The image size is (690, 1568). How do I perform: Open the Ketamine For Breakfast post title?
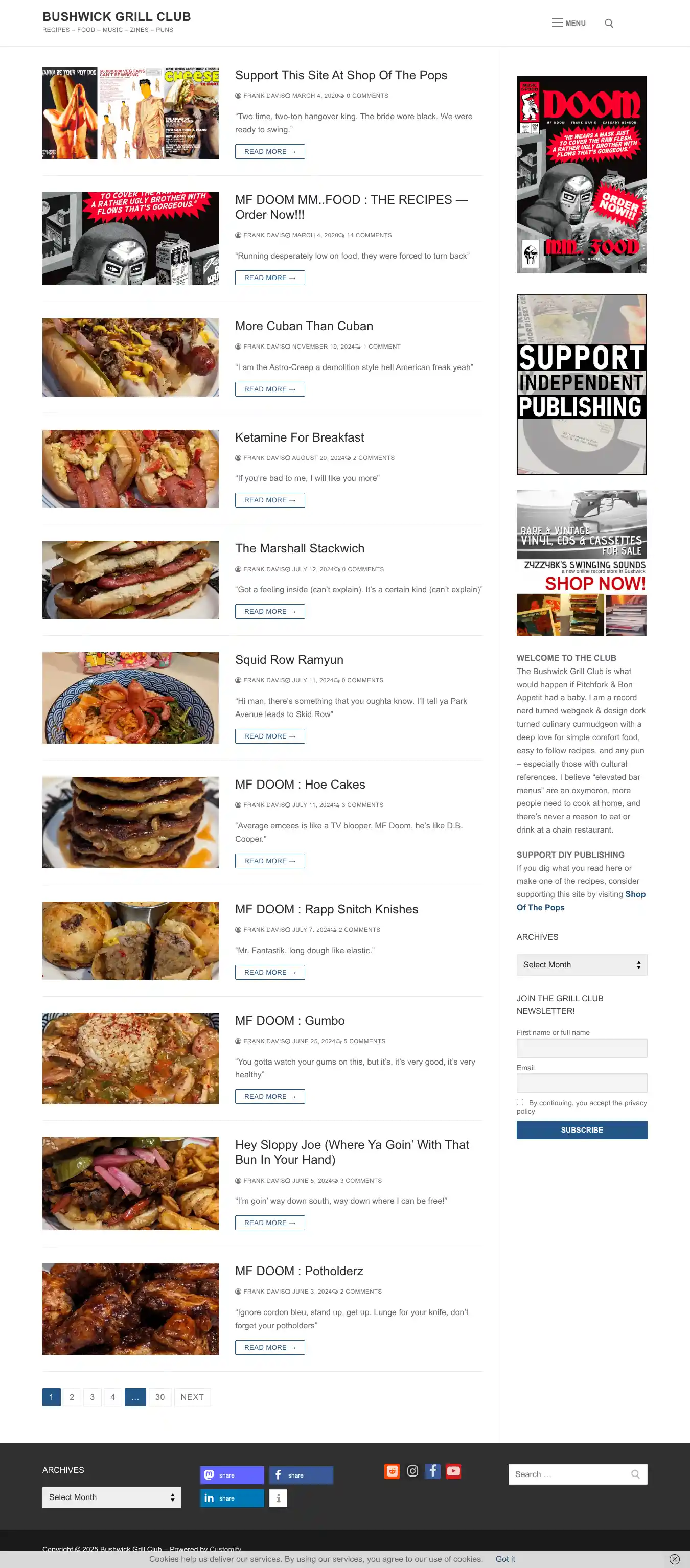[300, 437]
